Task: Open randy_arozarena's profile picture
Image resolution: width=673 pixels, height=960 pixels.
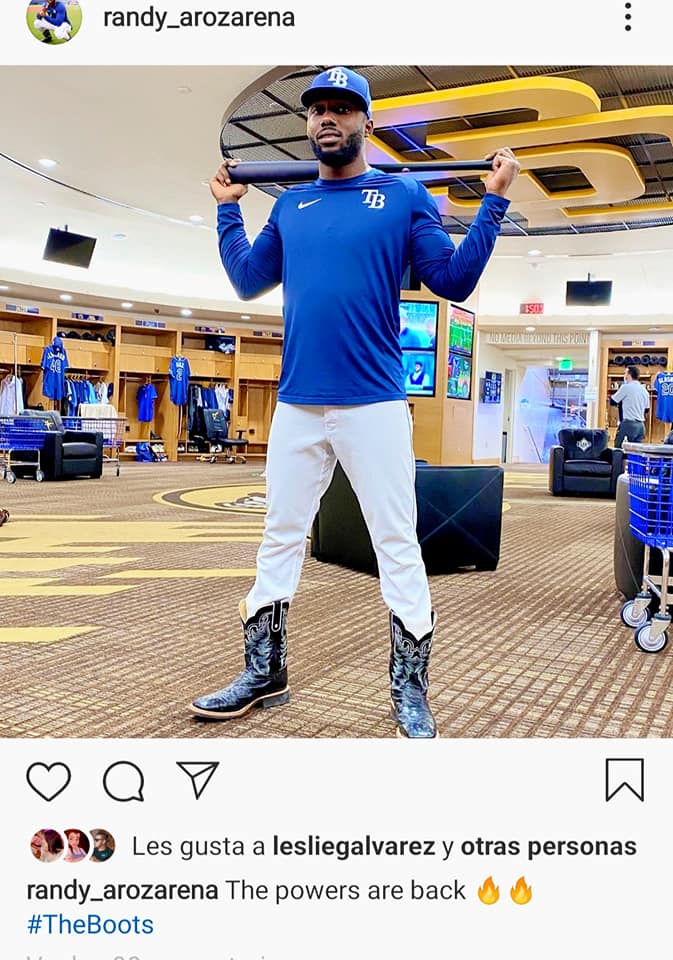Action: [54, 20]
